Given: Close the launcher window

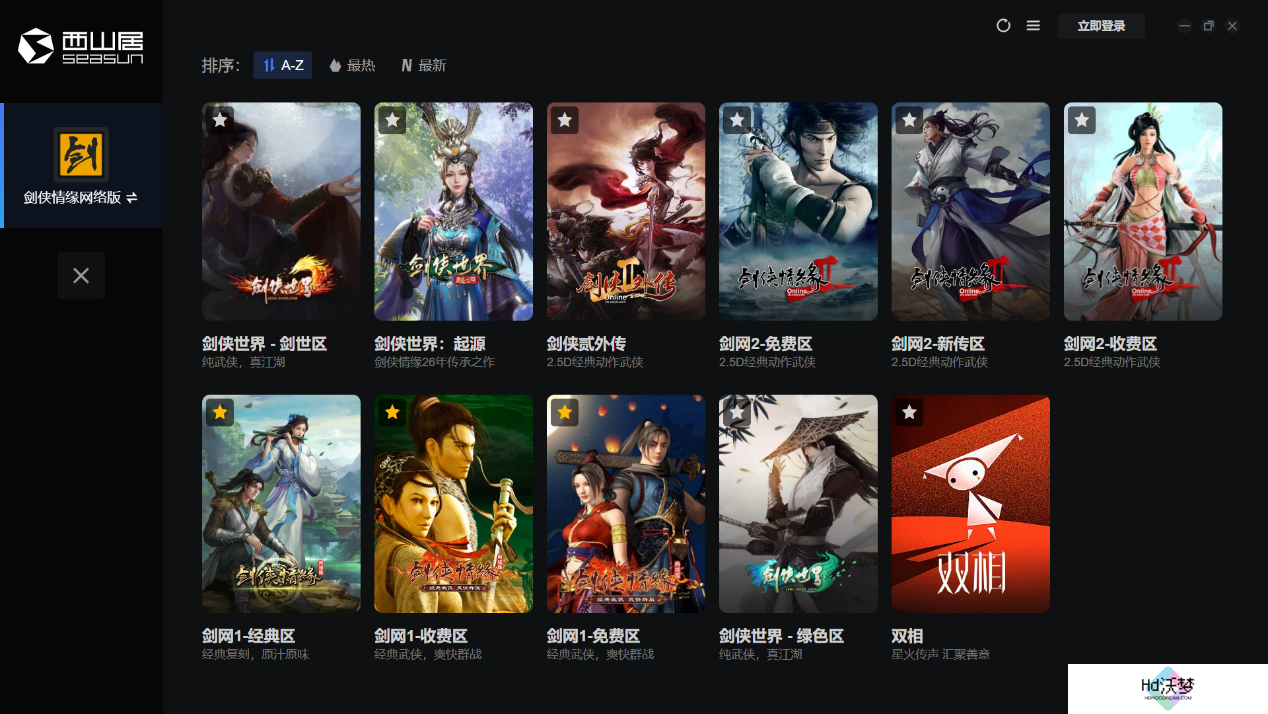Looking at the screenshot, I should coord(1232,26).
